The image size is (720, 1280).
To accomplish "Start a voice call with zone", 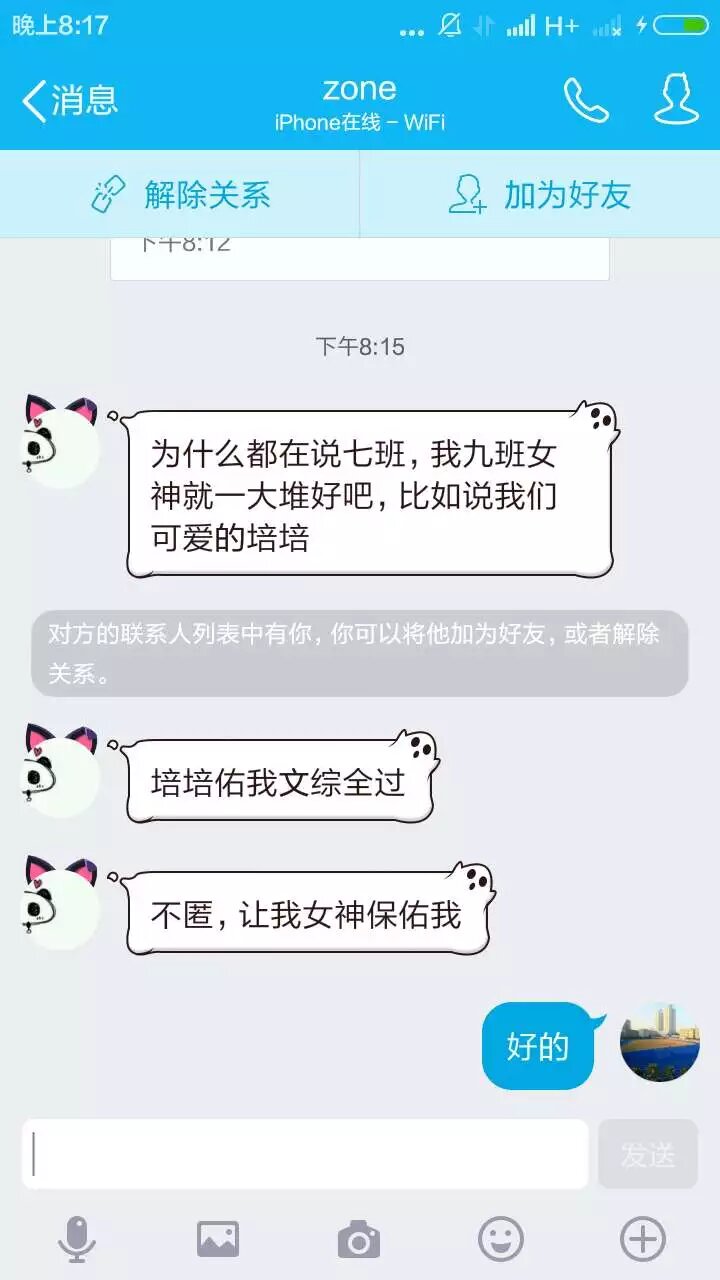I will [x=585, y=100].
